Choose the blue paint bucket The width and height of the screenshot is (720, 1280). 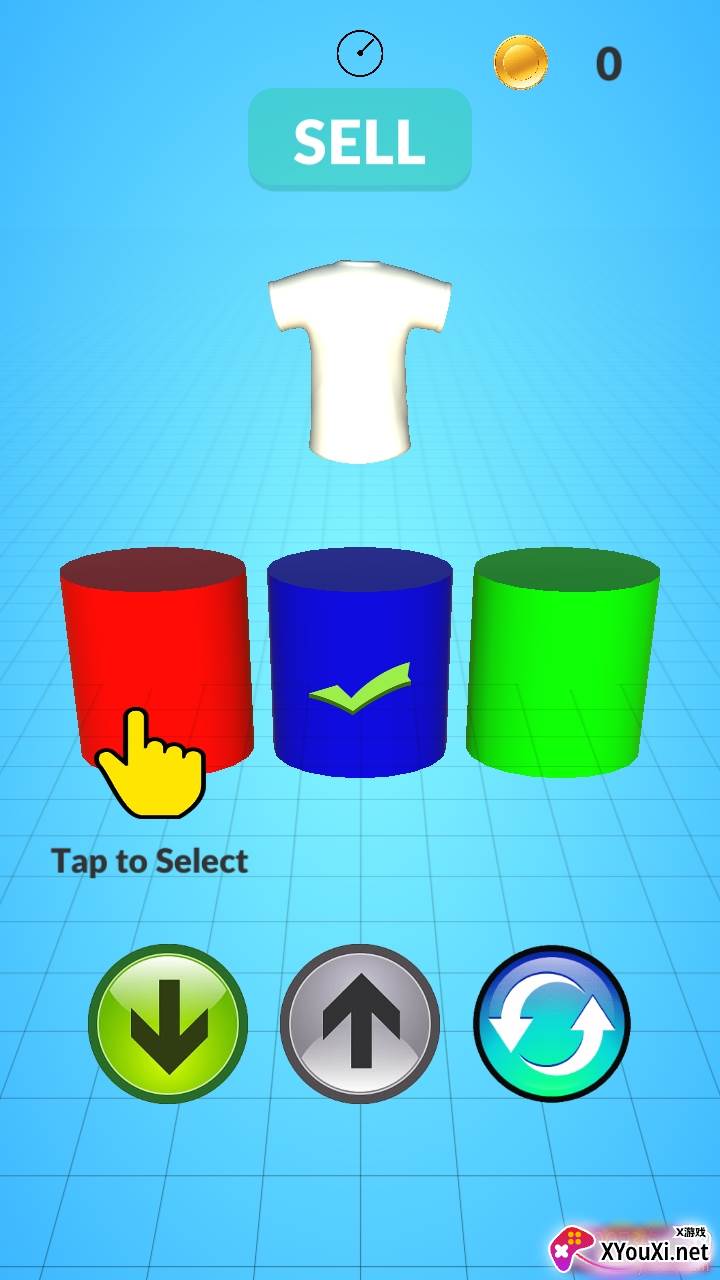click(x=360, y=660)
